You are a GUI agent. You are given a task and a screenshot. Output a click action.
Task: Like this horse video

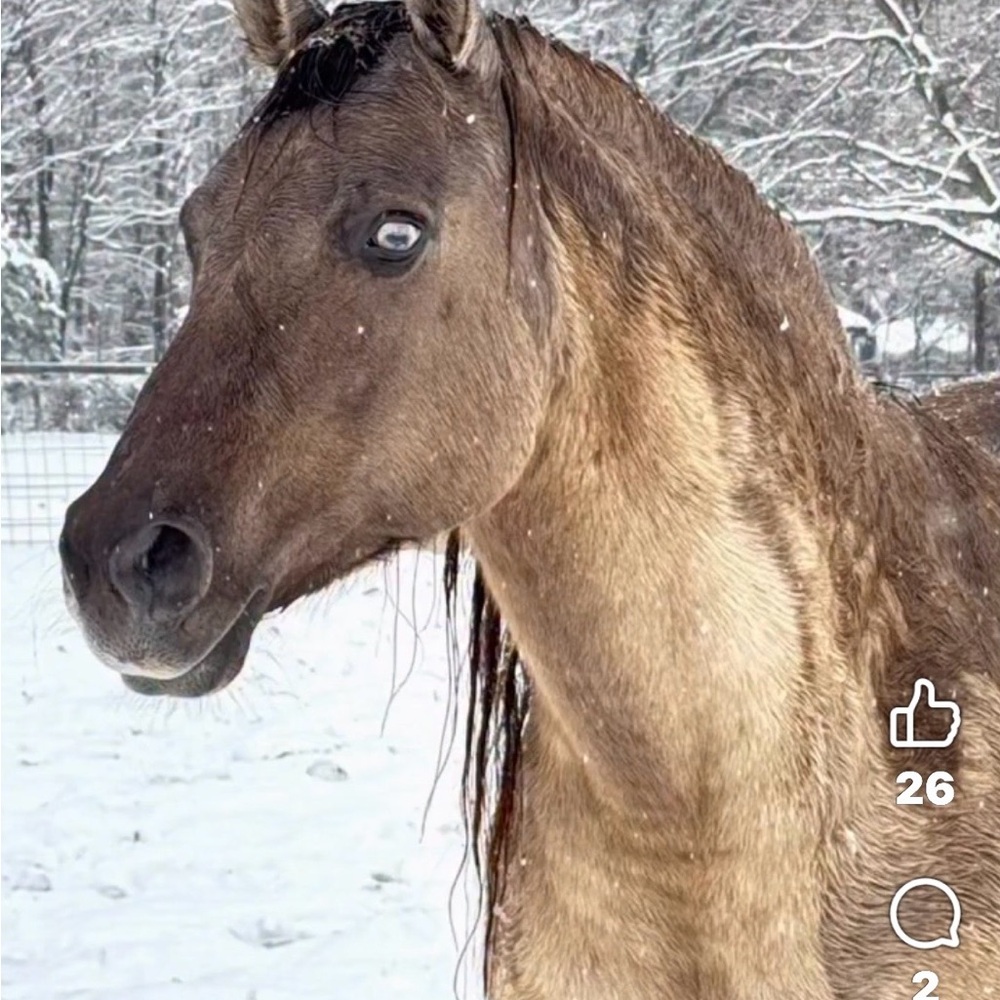pyautogui.click(x=925, y=715)
